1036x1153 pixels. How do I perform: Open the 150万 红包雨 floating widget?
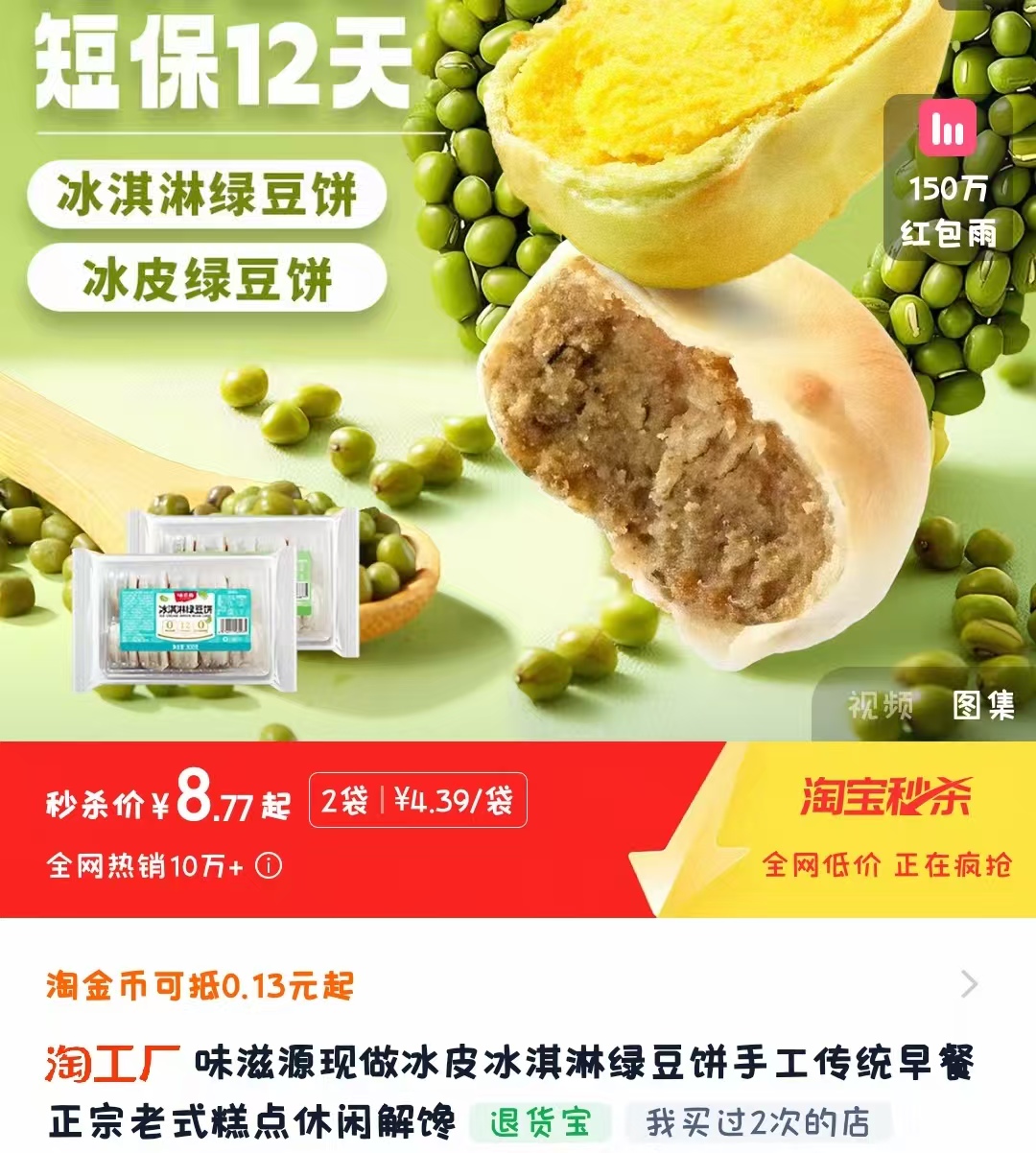click(x=949, y=176)
